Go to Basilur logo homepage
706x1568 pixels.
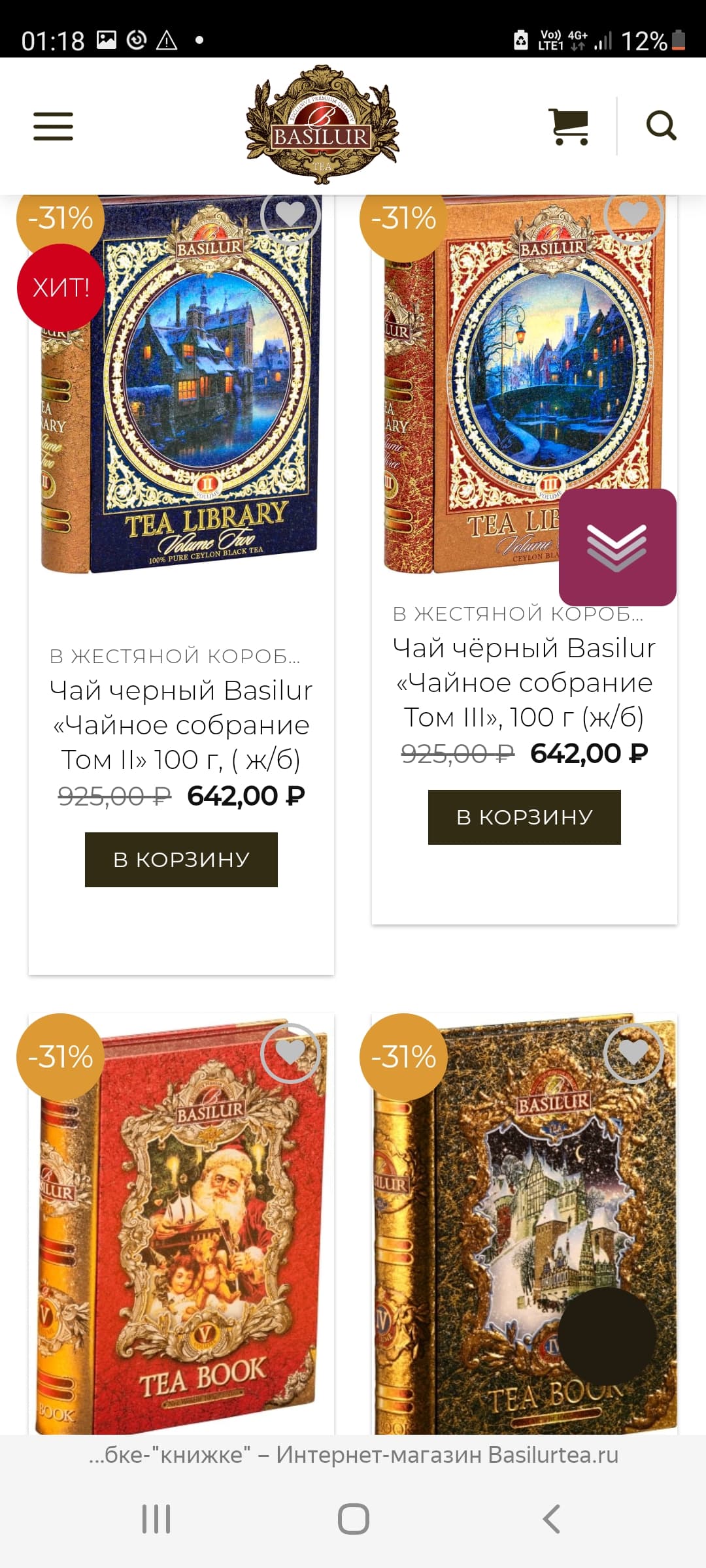point(322,124)
